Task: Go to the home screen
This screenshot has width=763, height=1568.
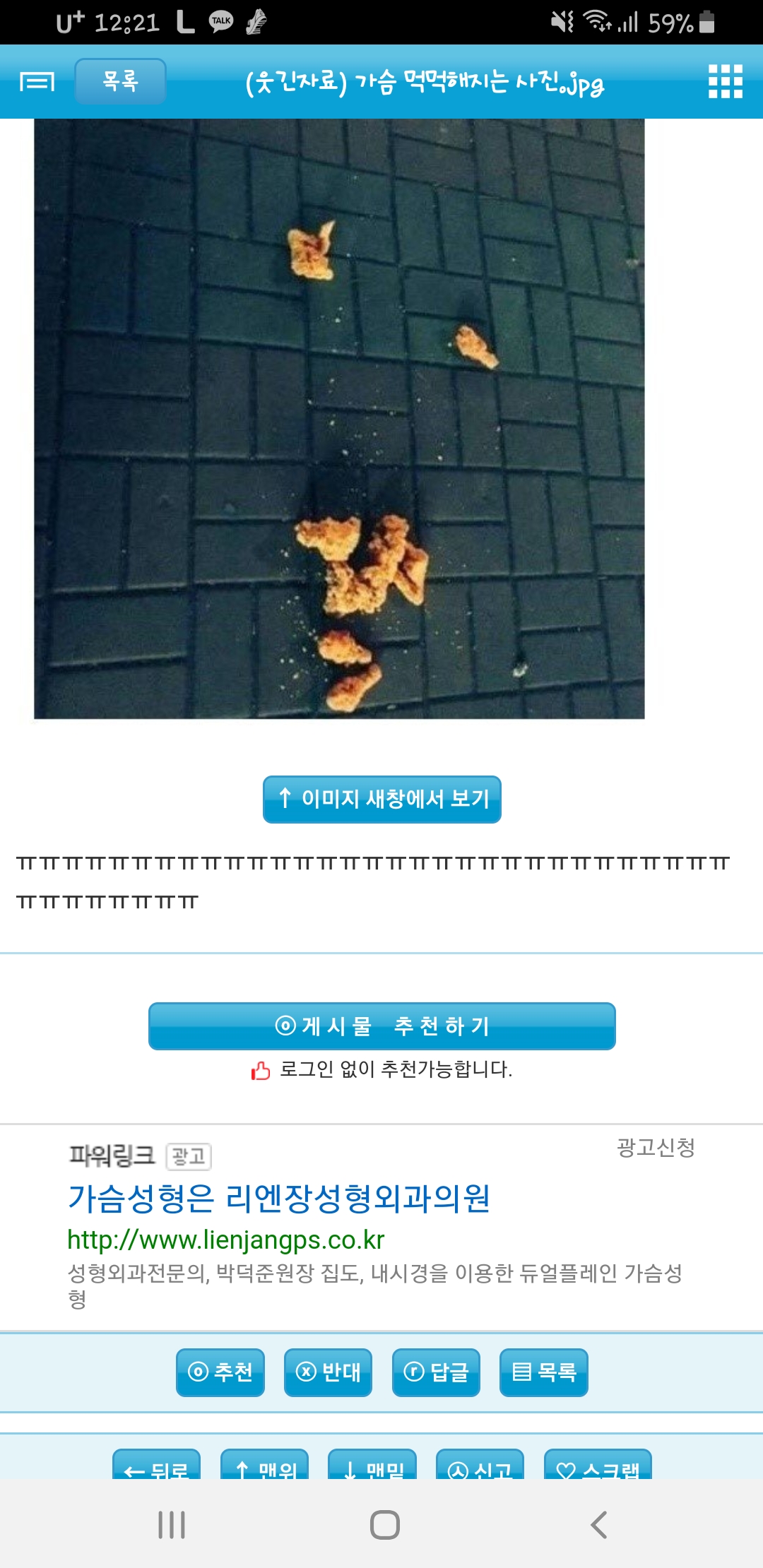Action: click(x=384, y=1525)
